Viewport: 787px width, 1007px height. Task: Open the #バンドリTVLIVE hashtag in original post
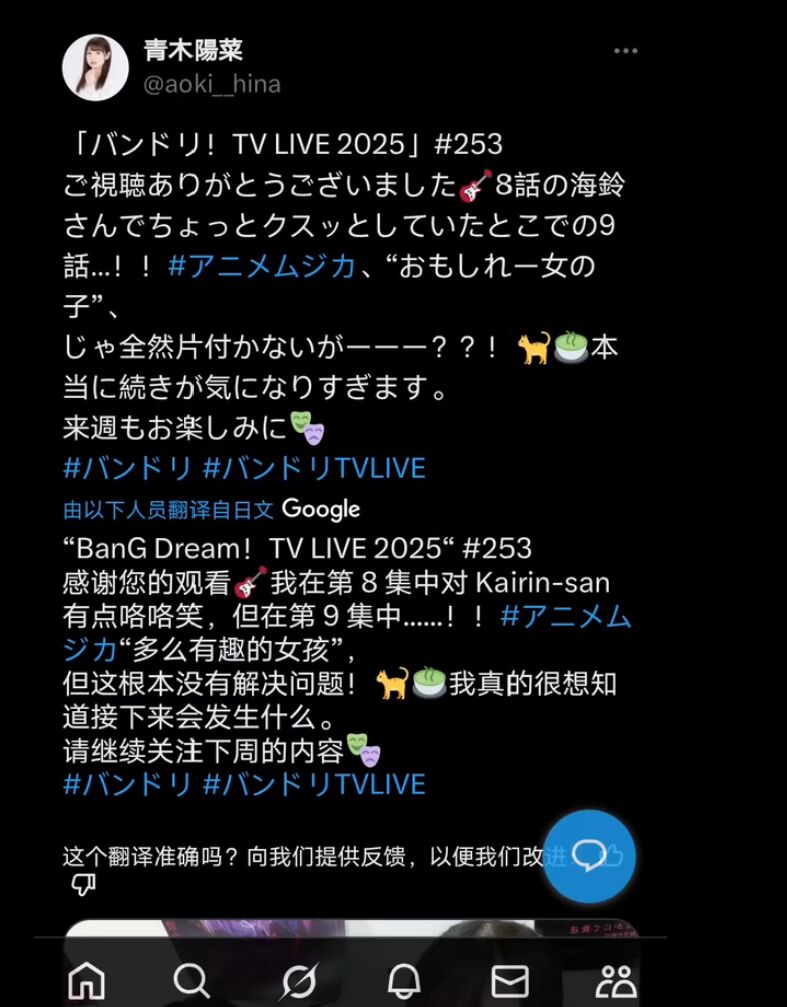click(314, 468)
